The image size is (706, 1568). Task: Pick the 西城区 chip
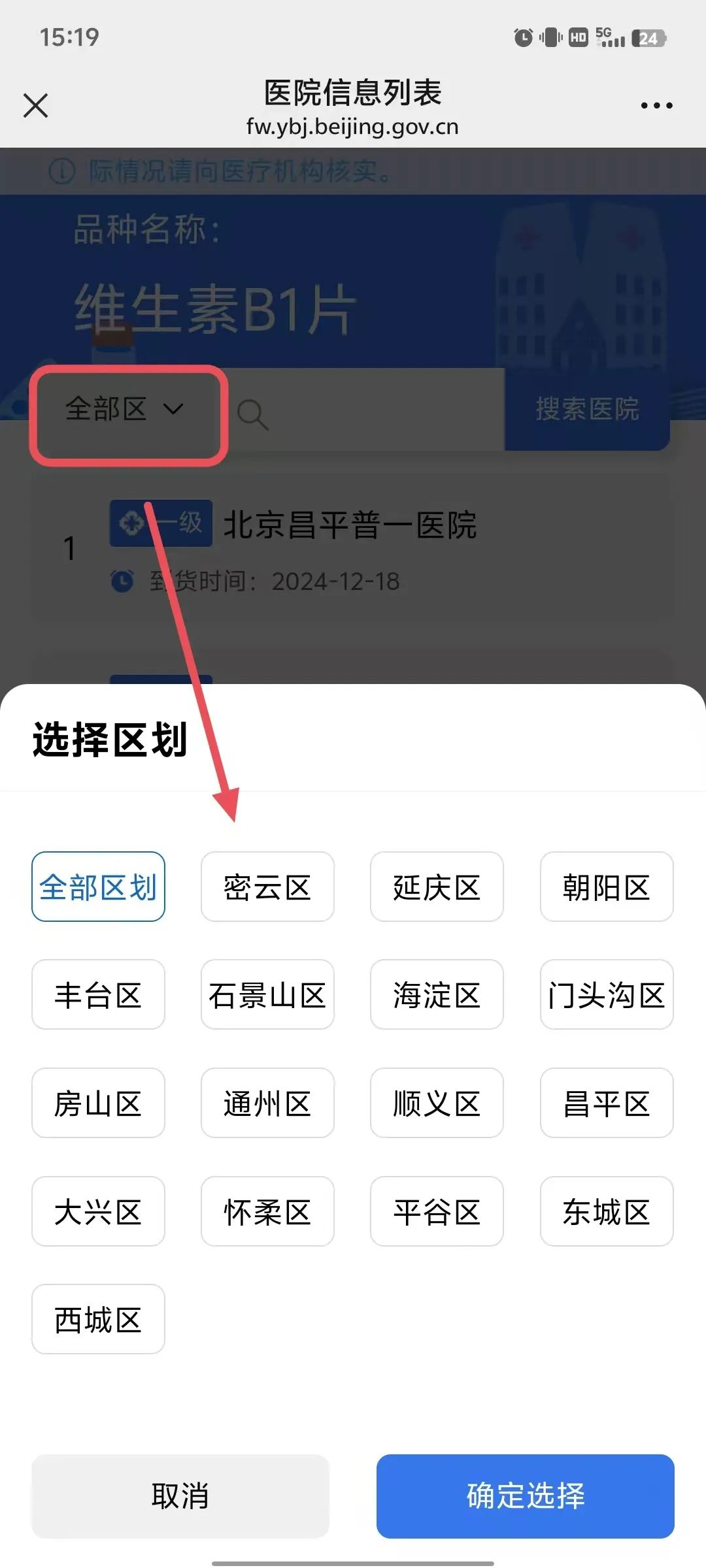[x=98, y=1319]
